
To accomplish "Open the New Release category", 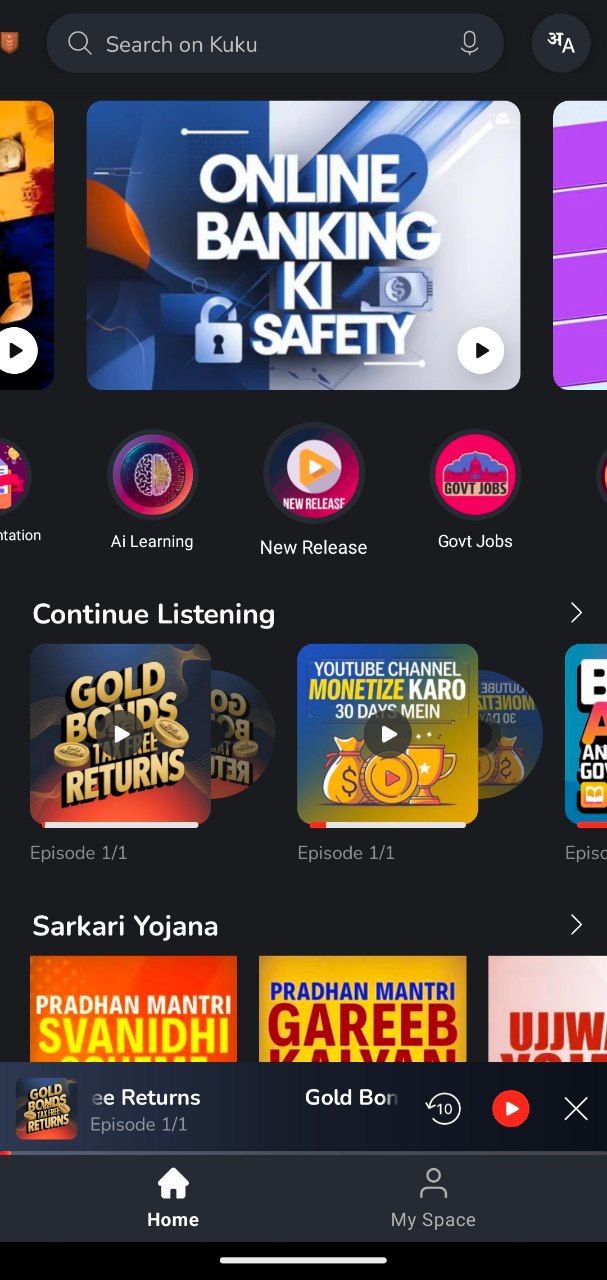I will 313,492.
